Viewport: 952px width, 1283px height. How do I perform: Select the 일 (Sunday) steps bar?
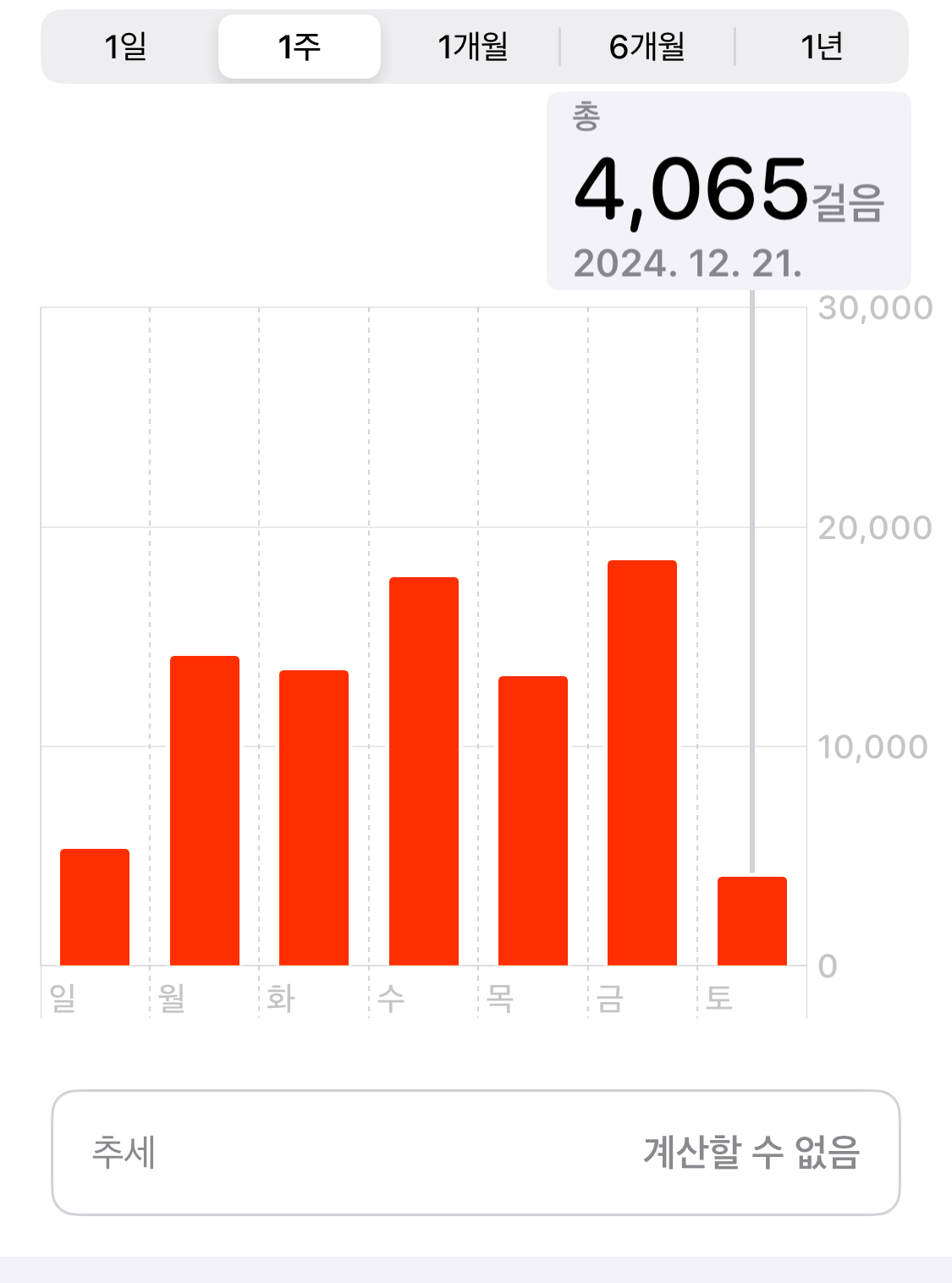(95, 907)
